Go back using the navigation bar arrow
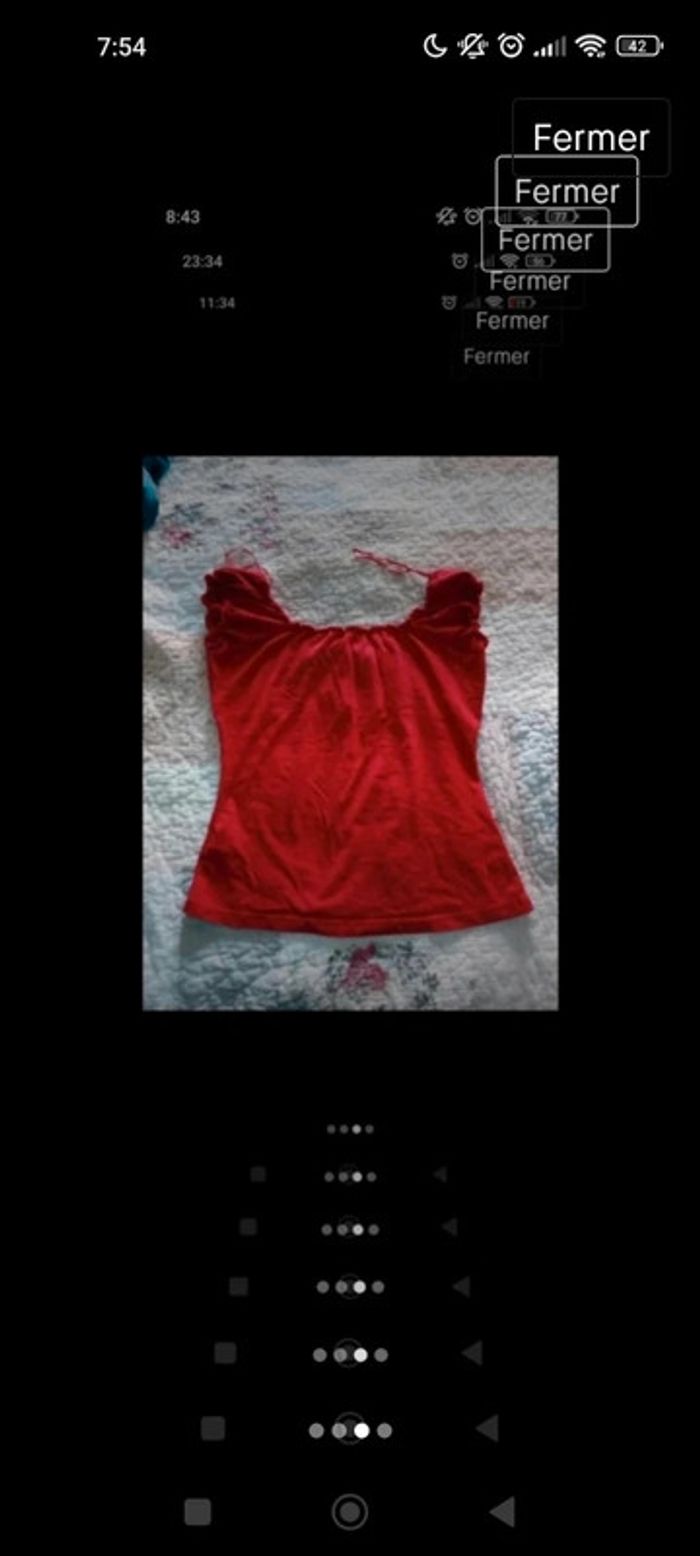700x1556 pixels. coord(502,1511)
